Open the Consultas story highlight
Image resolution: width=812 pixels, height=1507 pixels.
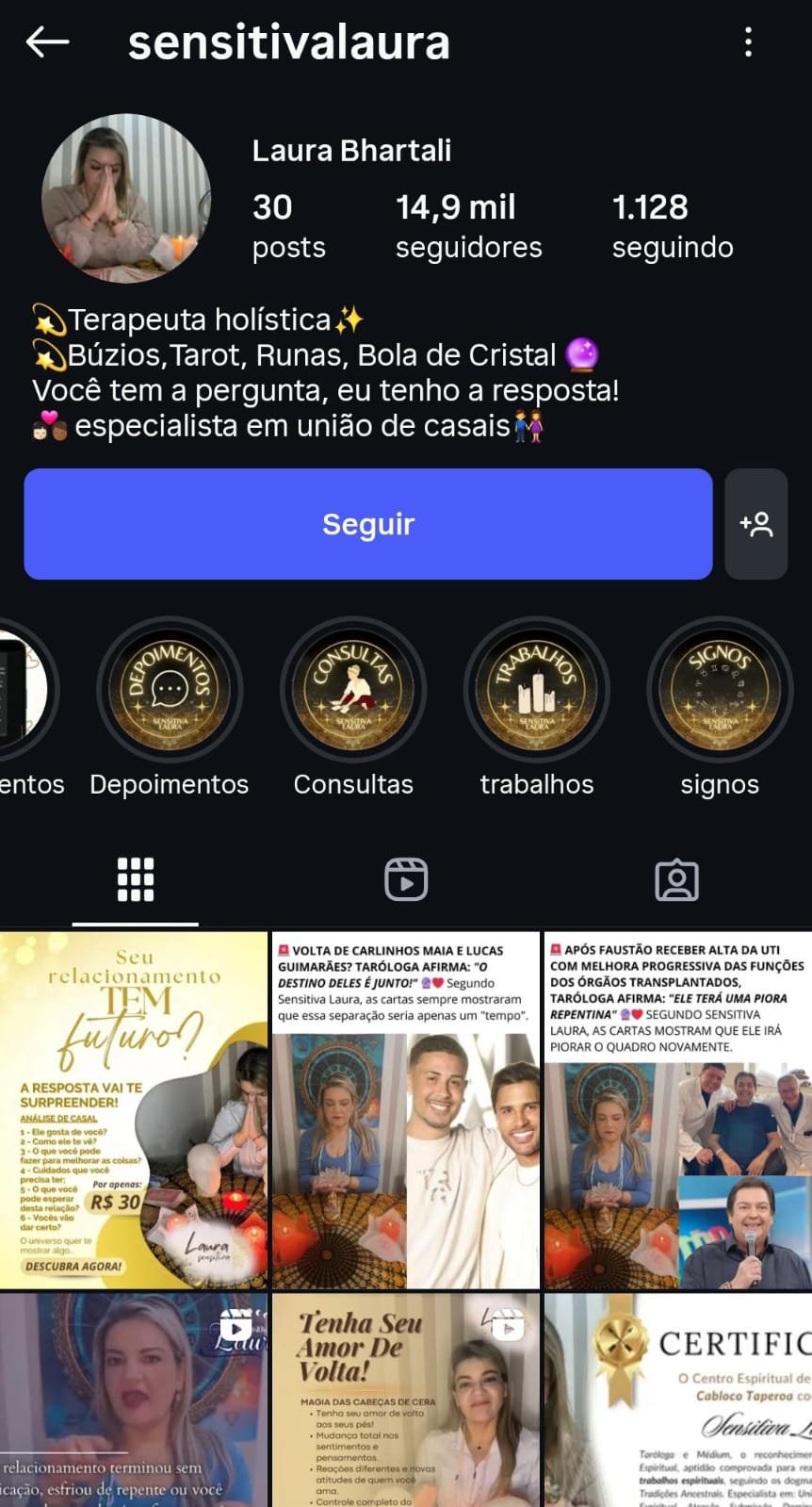pyautogui.click(x=353, y=691)
